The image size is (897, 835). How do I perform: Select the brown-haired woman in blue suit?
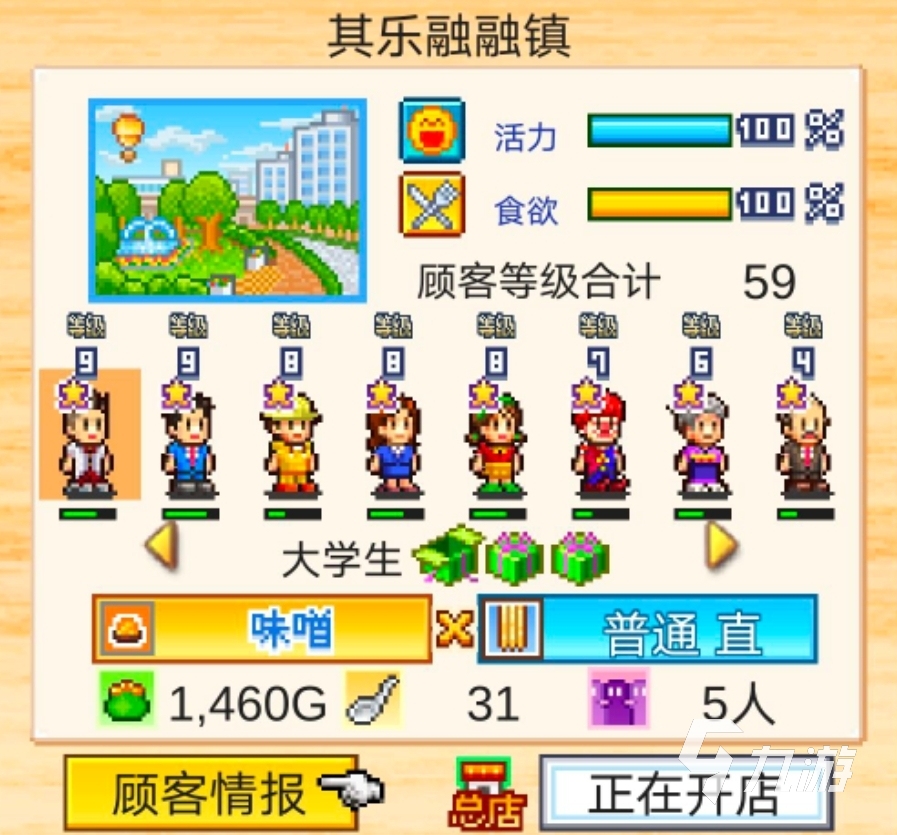click(x=395, y=440)
